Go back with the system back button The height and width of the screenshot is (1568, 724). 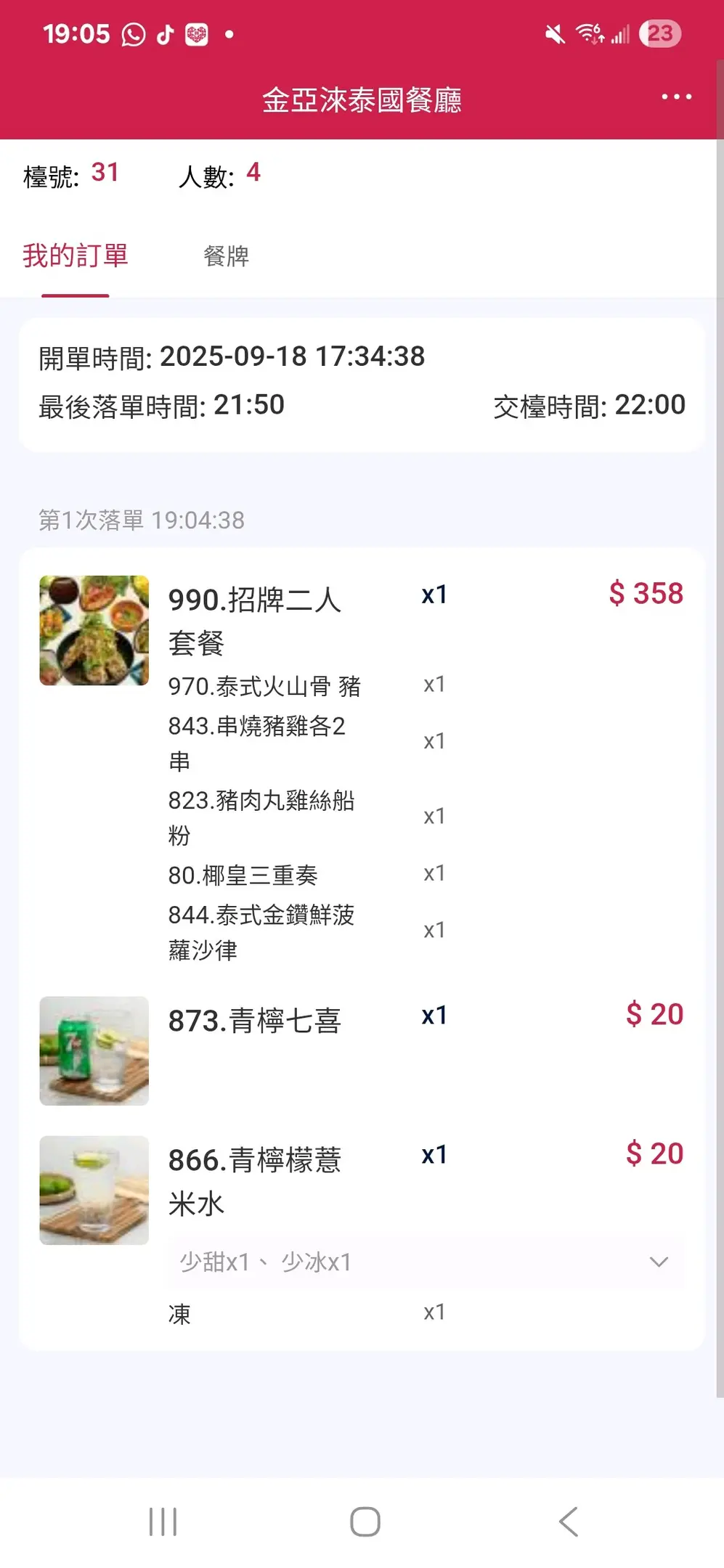tap(568, 1522)
